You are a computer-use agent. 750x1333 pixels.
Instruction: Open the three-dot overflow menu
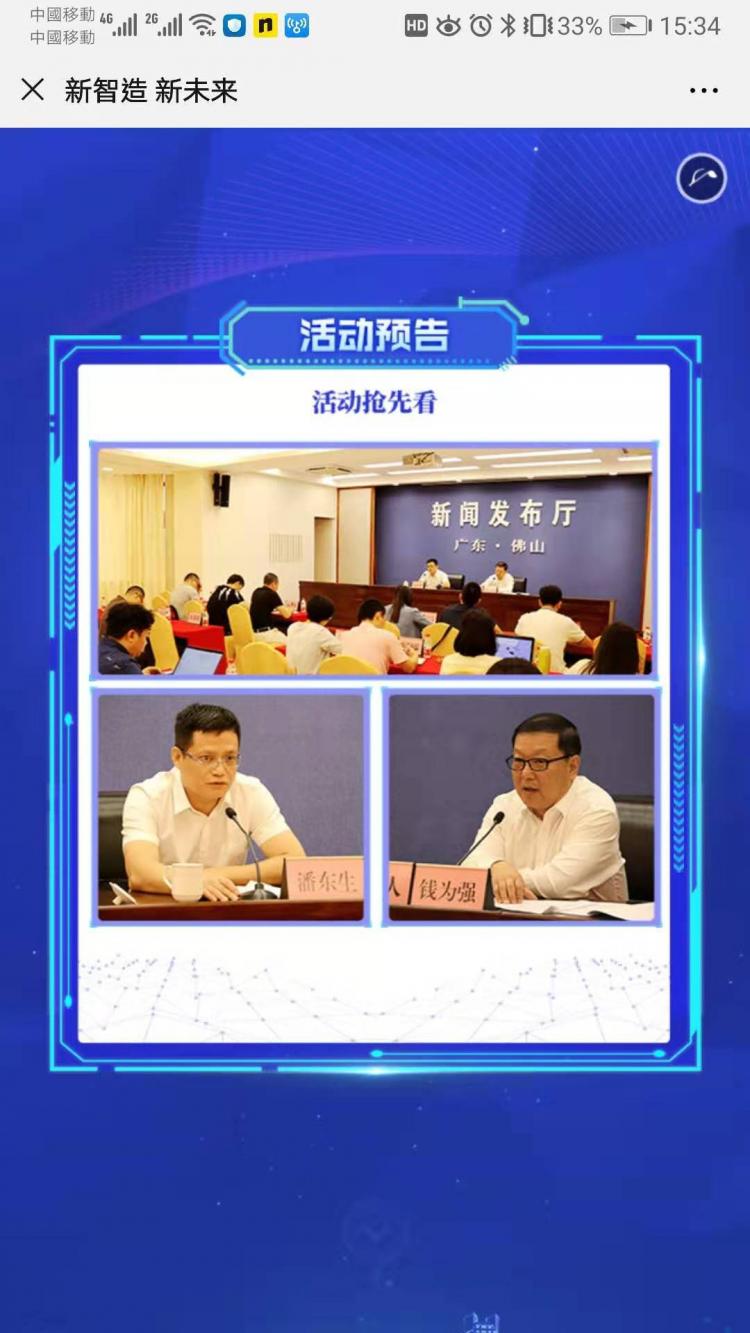click(703, 91)
